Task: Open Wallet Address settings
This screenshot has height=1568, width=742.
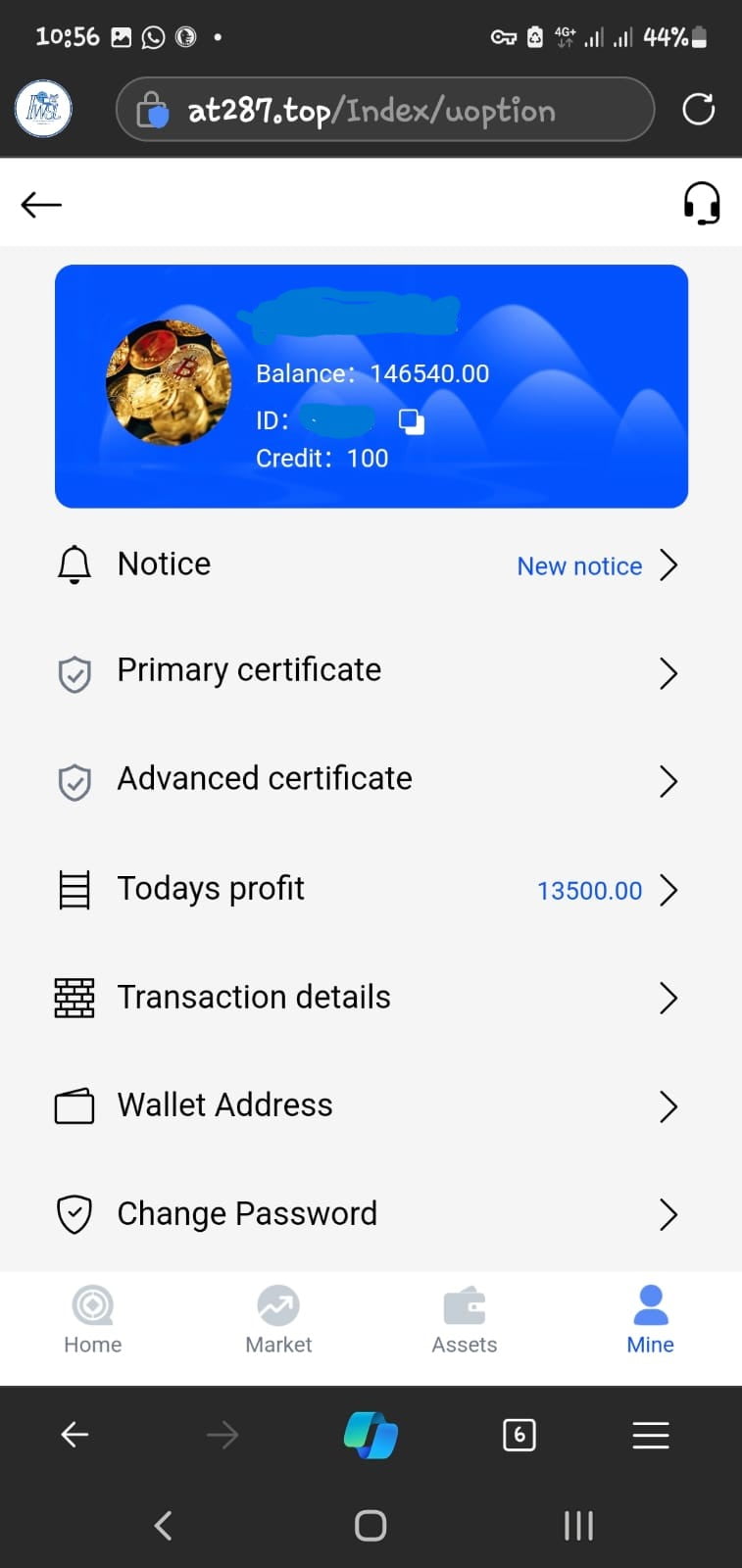Action: [371, 1105]
